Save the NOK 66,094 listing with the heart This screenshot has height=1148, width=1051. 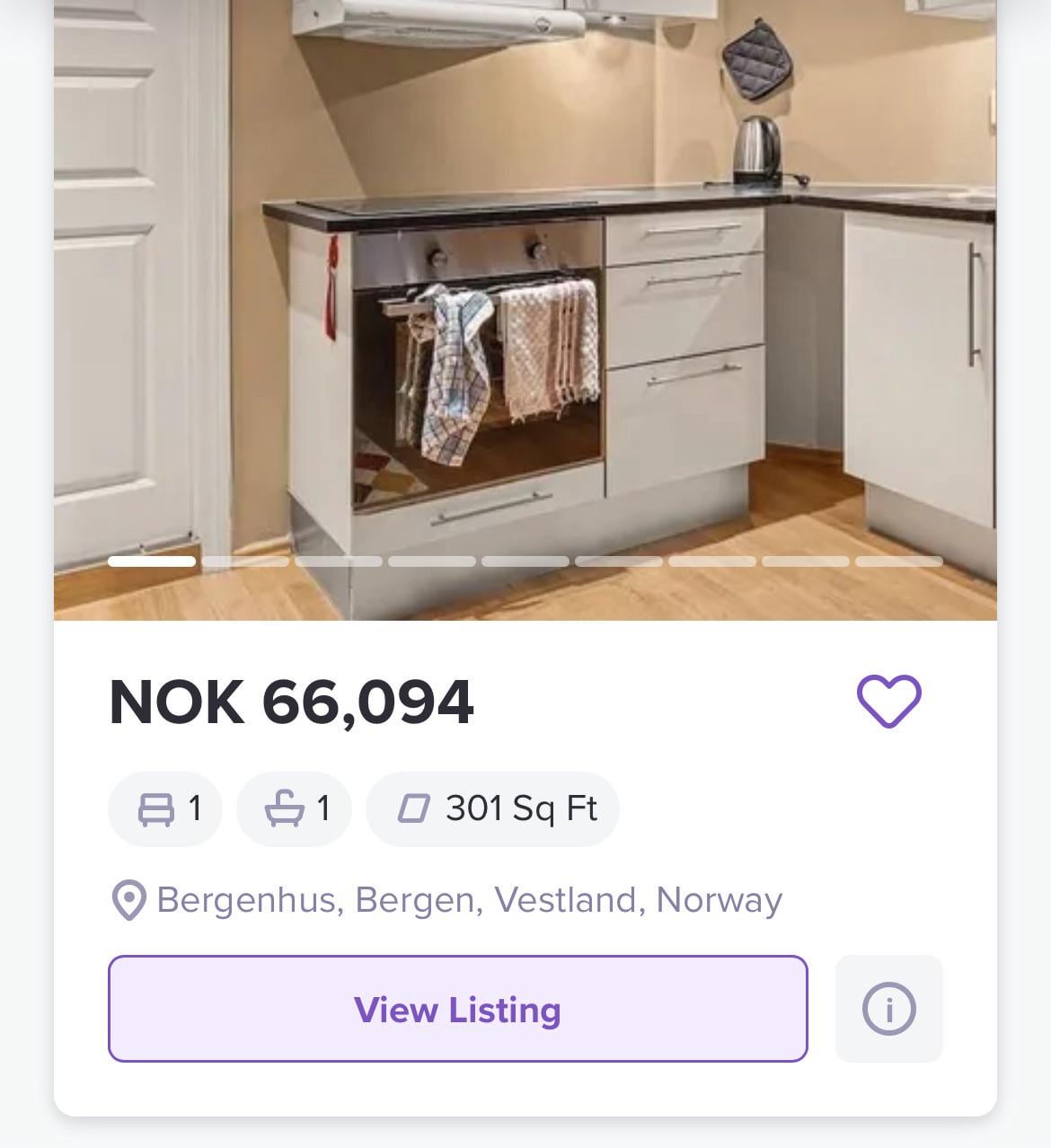click(888, 701)
